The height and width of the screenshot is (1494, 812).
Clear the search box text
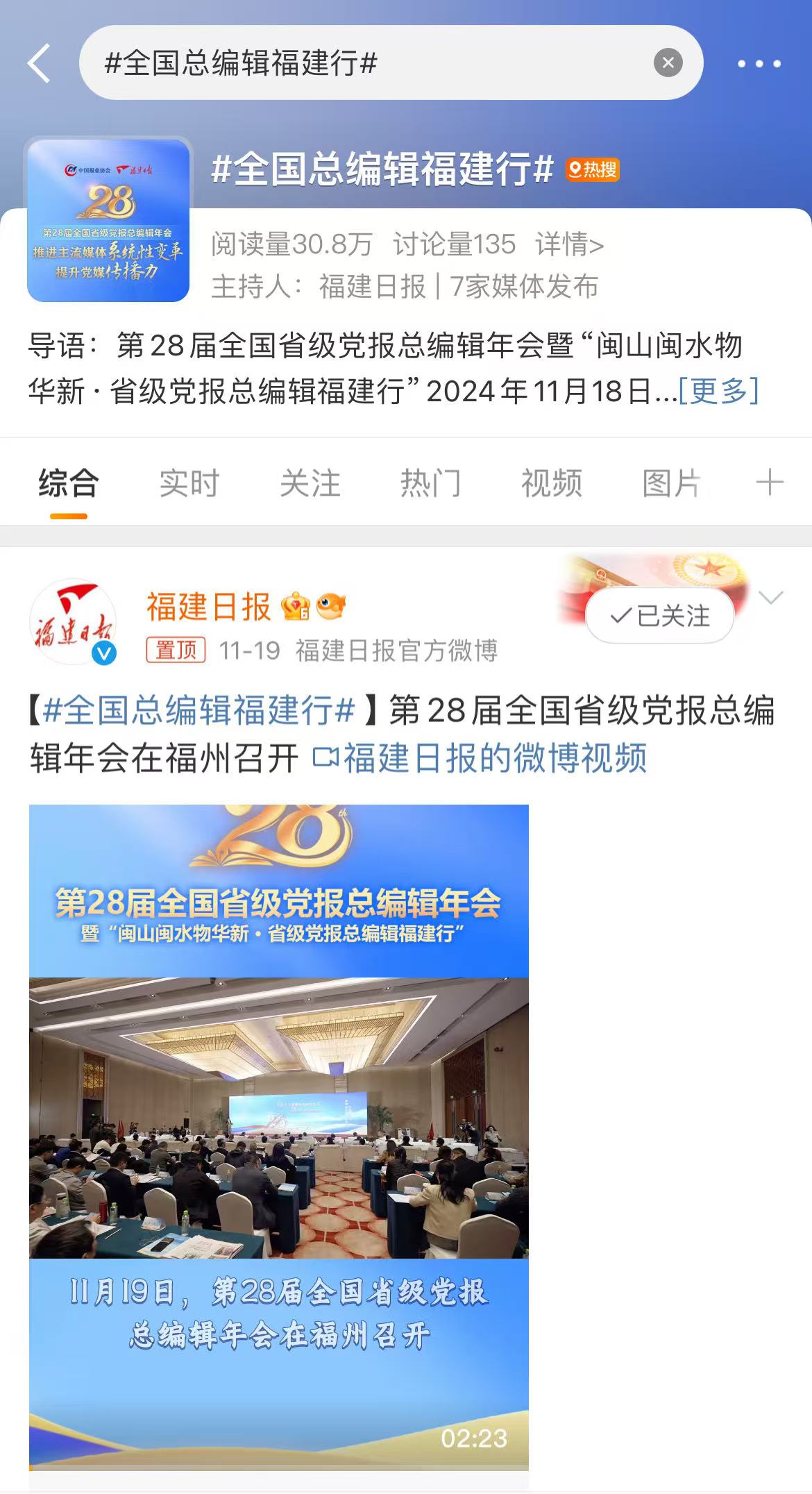point(668,63)
